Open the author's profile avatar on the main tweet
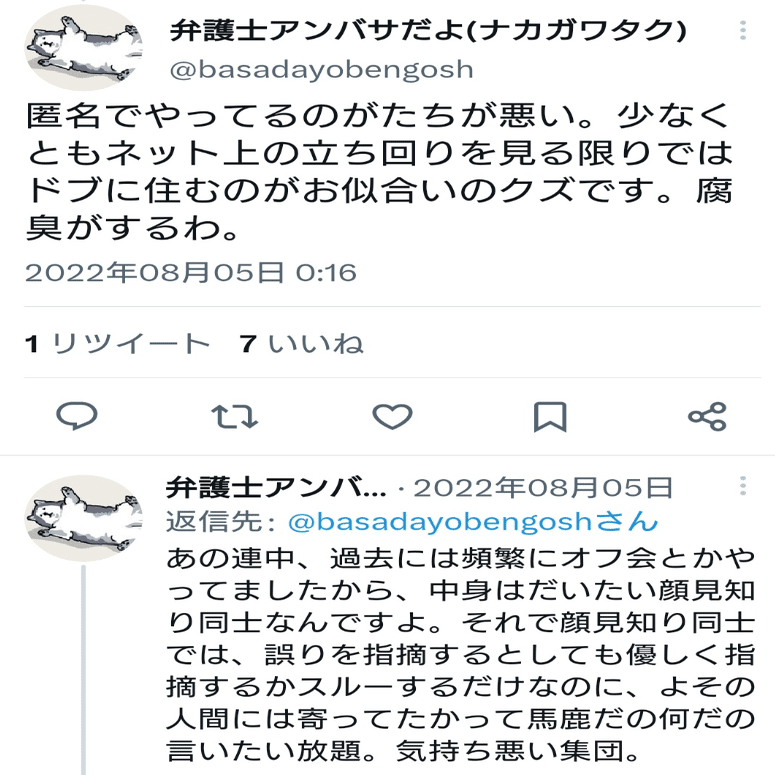 coord(83,48)
